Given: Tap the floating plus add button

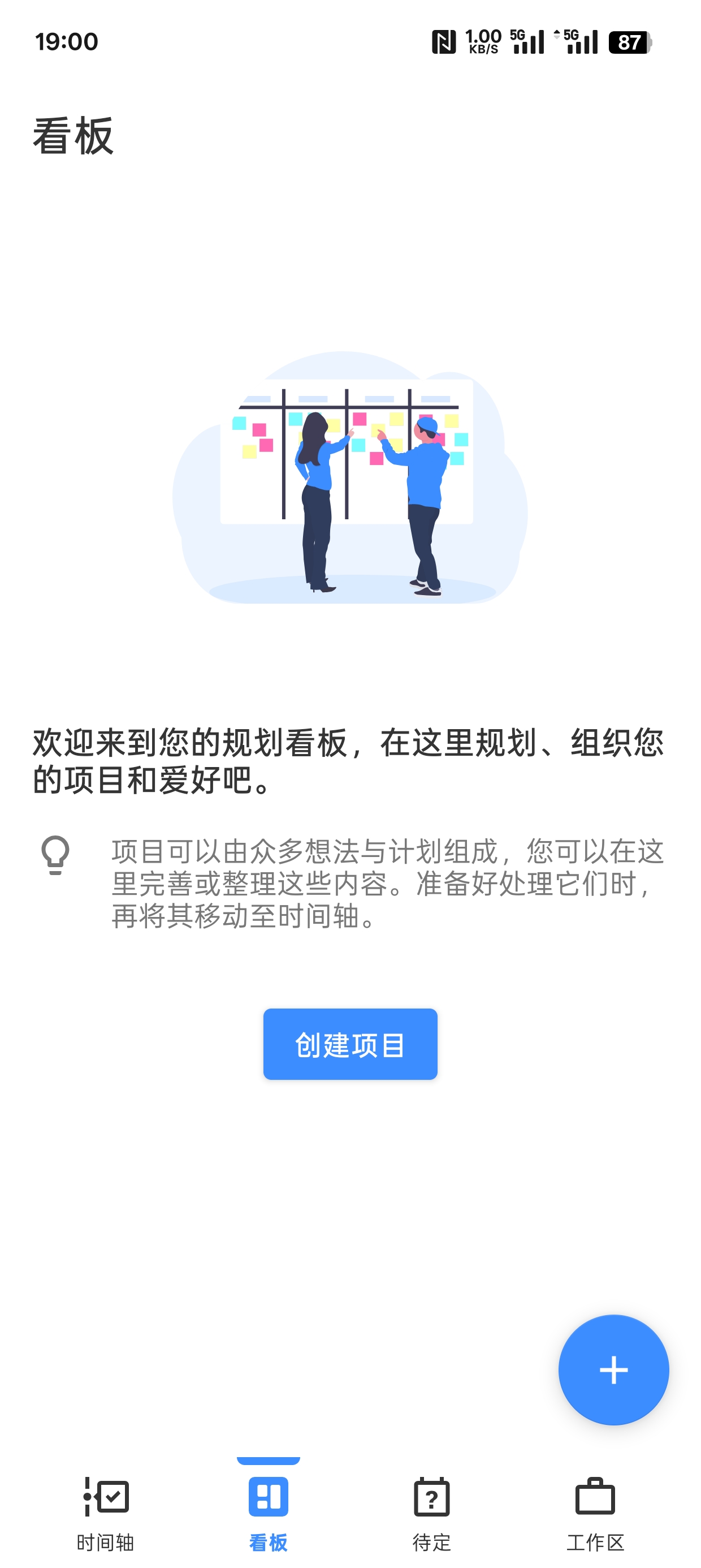Looking at the screenshot, I should 613,1369.
